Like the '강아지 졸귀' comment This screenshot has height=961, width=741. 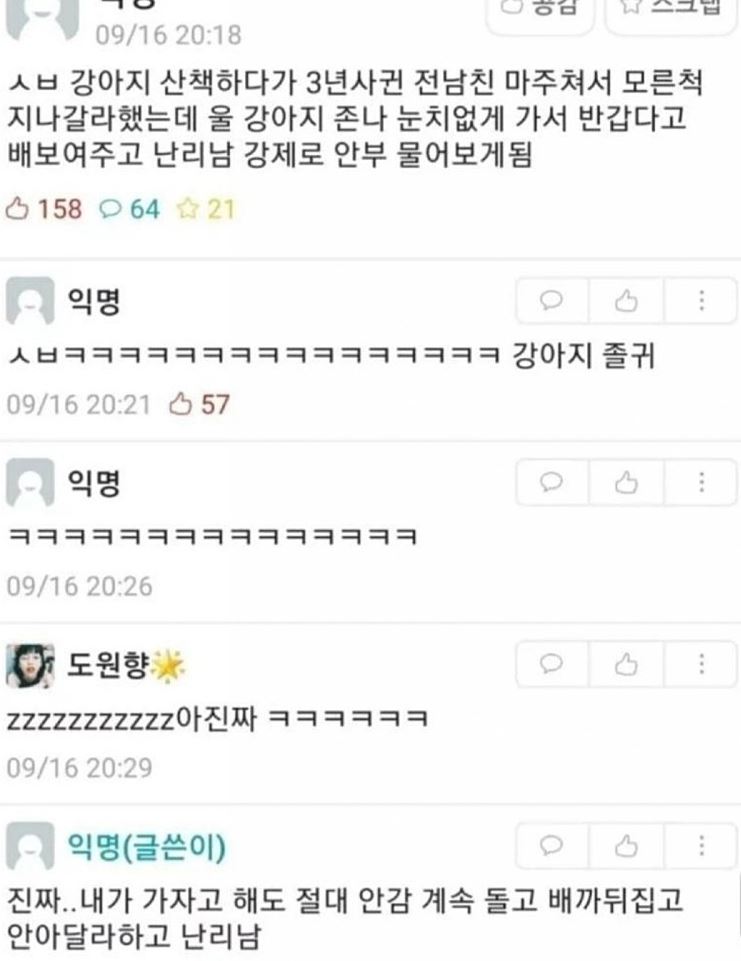coord(627,301)
